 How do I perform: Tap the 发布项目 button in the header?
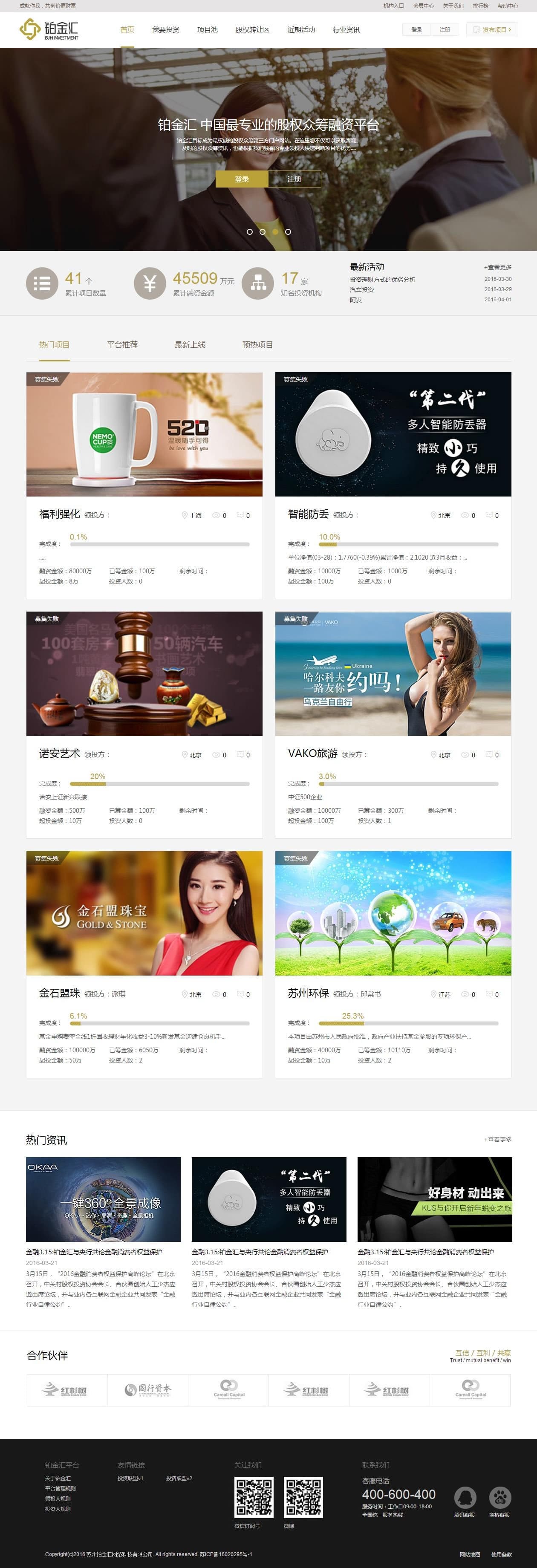[492, 30]
